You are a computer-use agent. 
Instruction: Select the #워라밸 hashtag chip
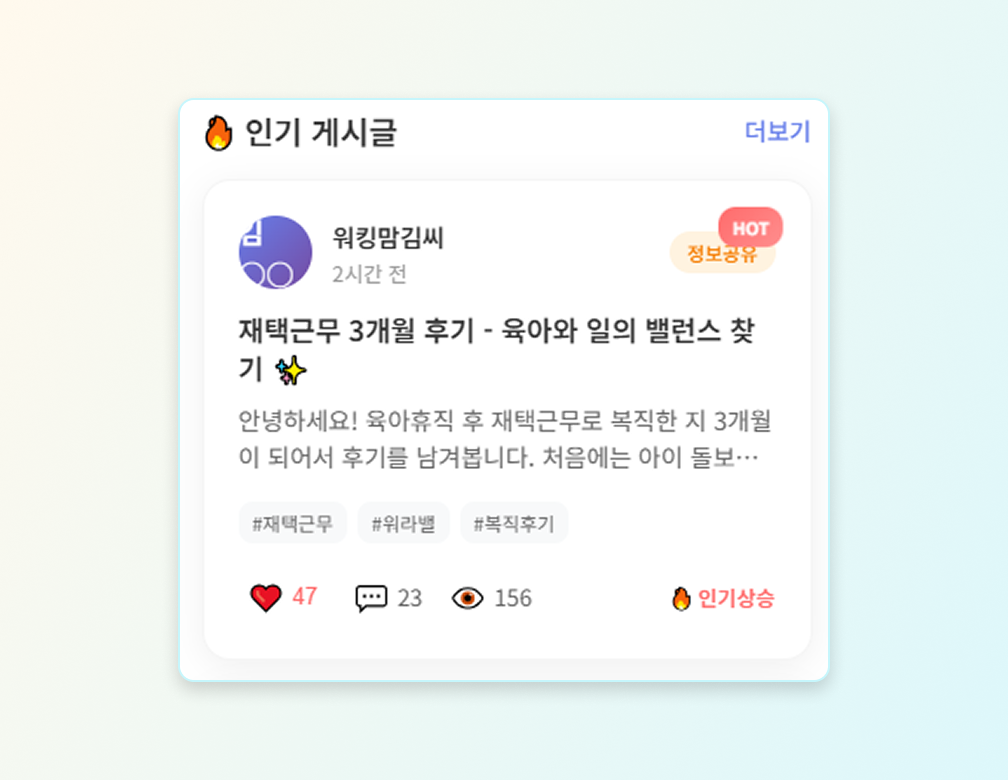tap(403, 523)
